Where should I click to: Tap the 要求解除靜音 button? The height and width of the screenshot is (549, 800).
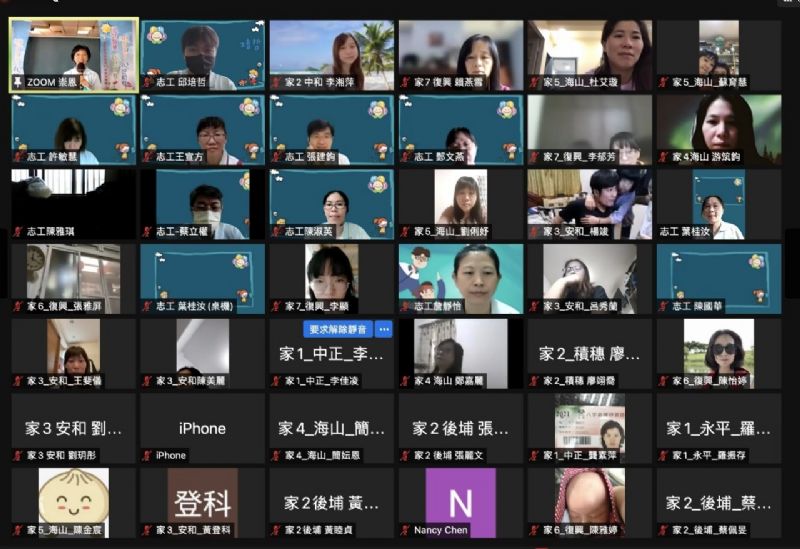(x=337, y=329)
